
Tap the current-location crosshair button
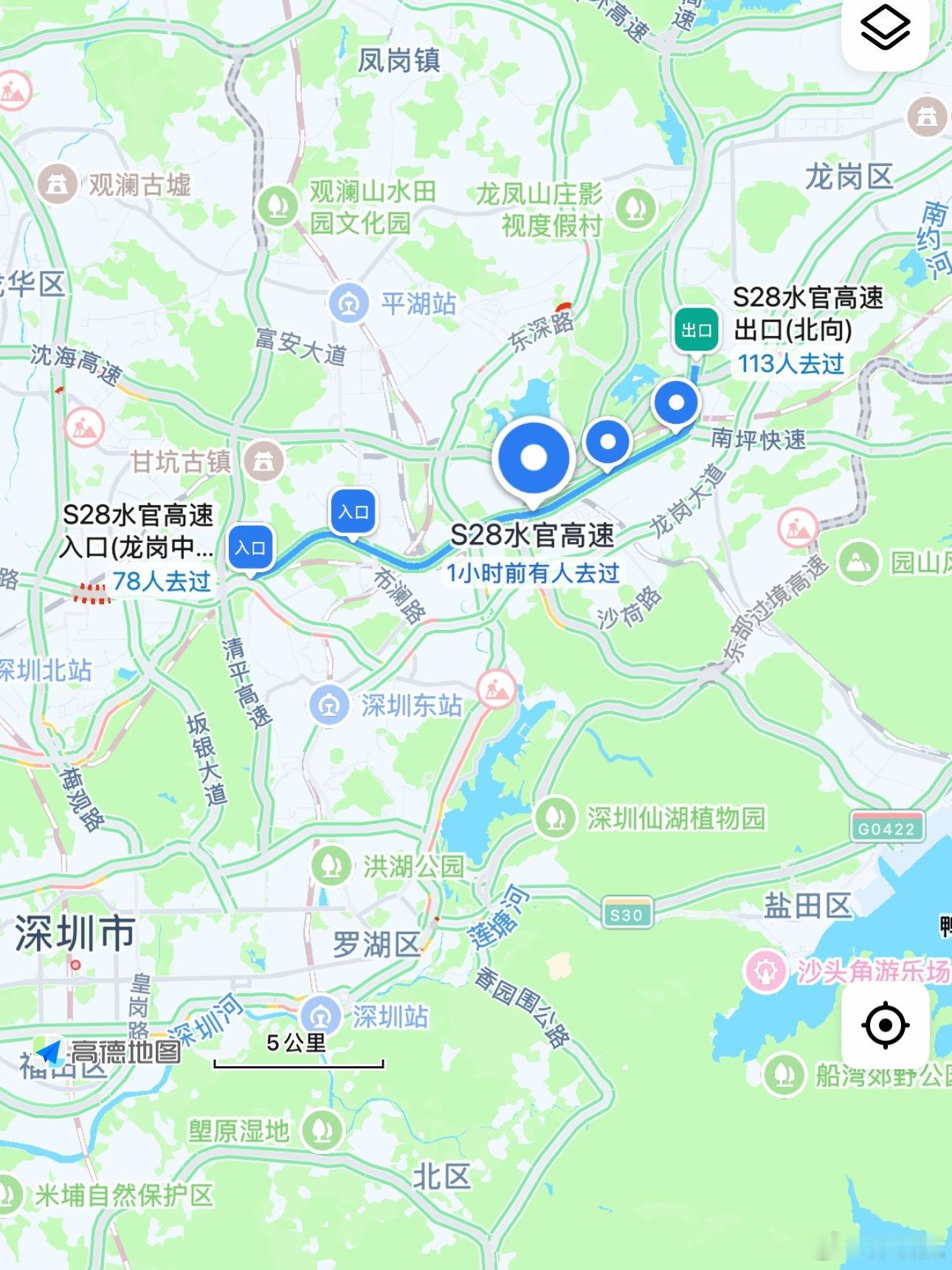(885, 1025)
